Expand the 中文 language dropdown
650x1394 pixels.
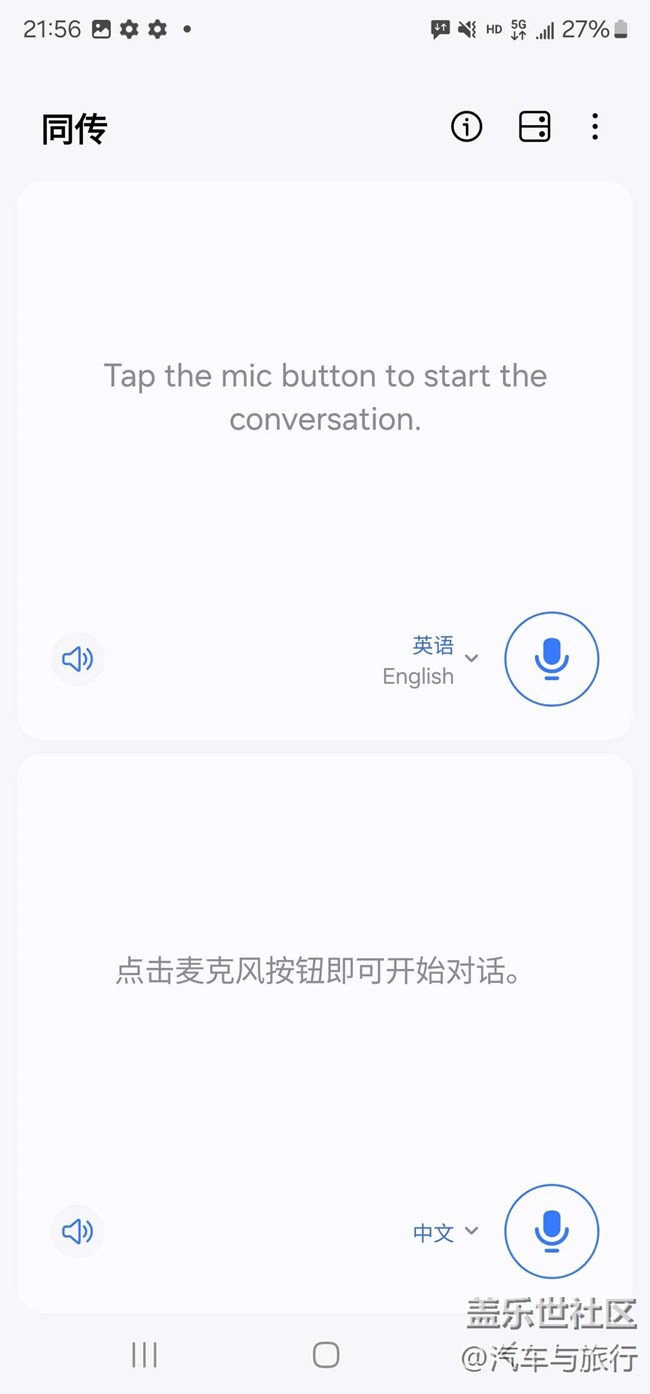coord(446,1232)
